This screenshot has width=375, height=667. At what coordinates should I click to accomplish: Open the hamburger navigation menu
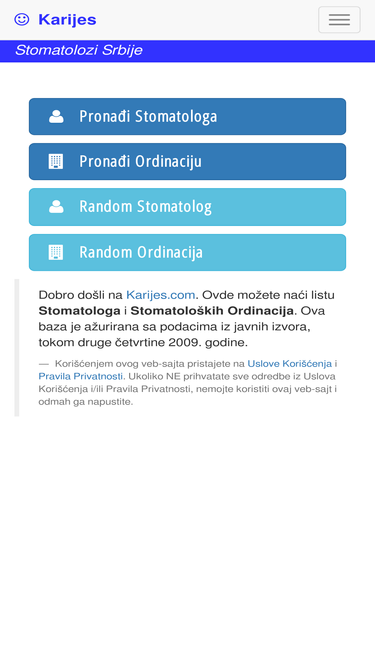click(339, 20)
